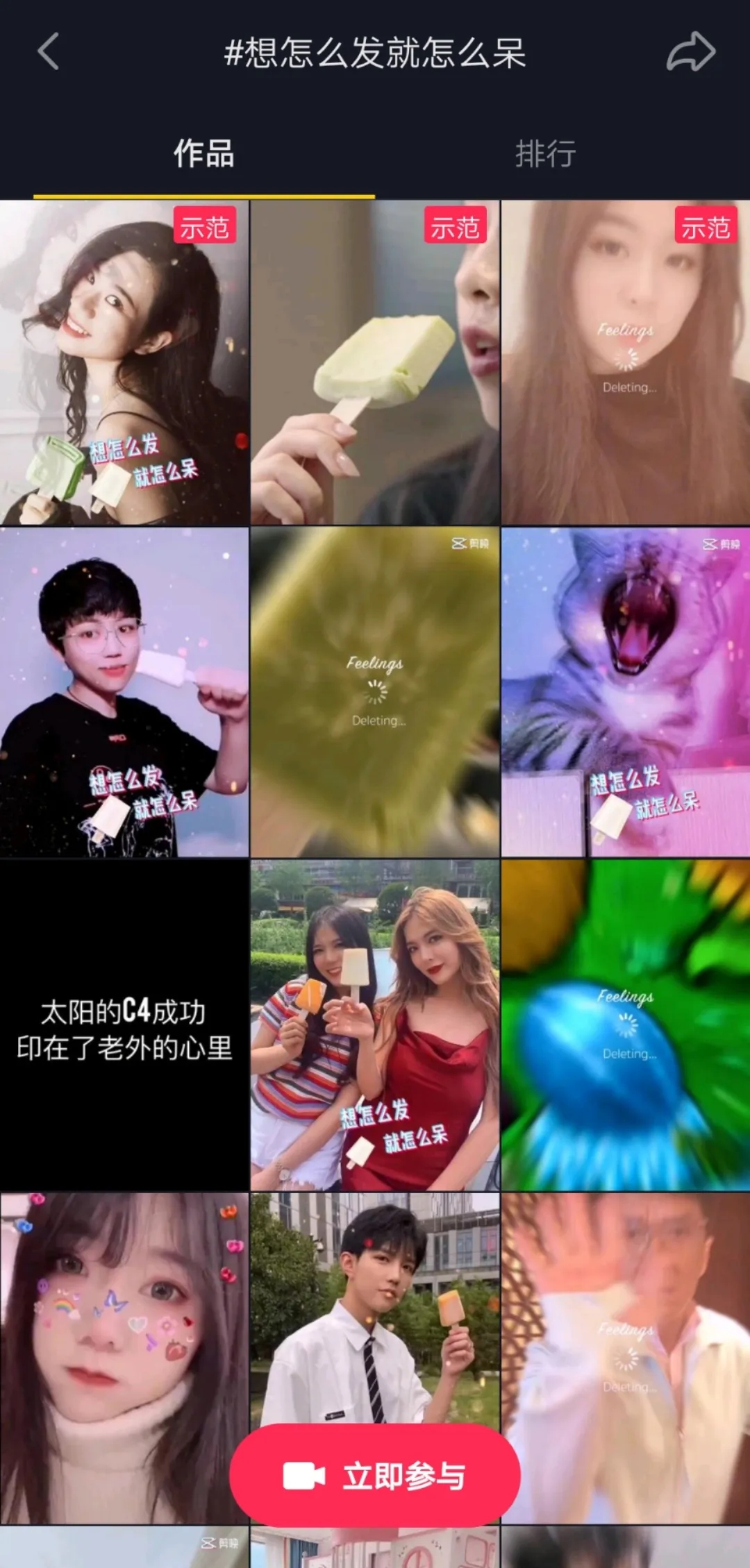The image size is (750, 1568).
Task: Open the blurred green popsicle video
Action: (375, 693)
